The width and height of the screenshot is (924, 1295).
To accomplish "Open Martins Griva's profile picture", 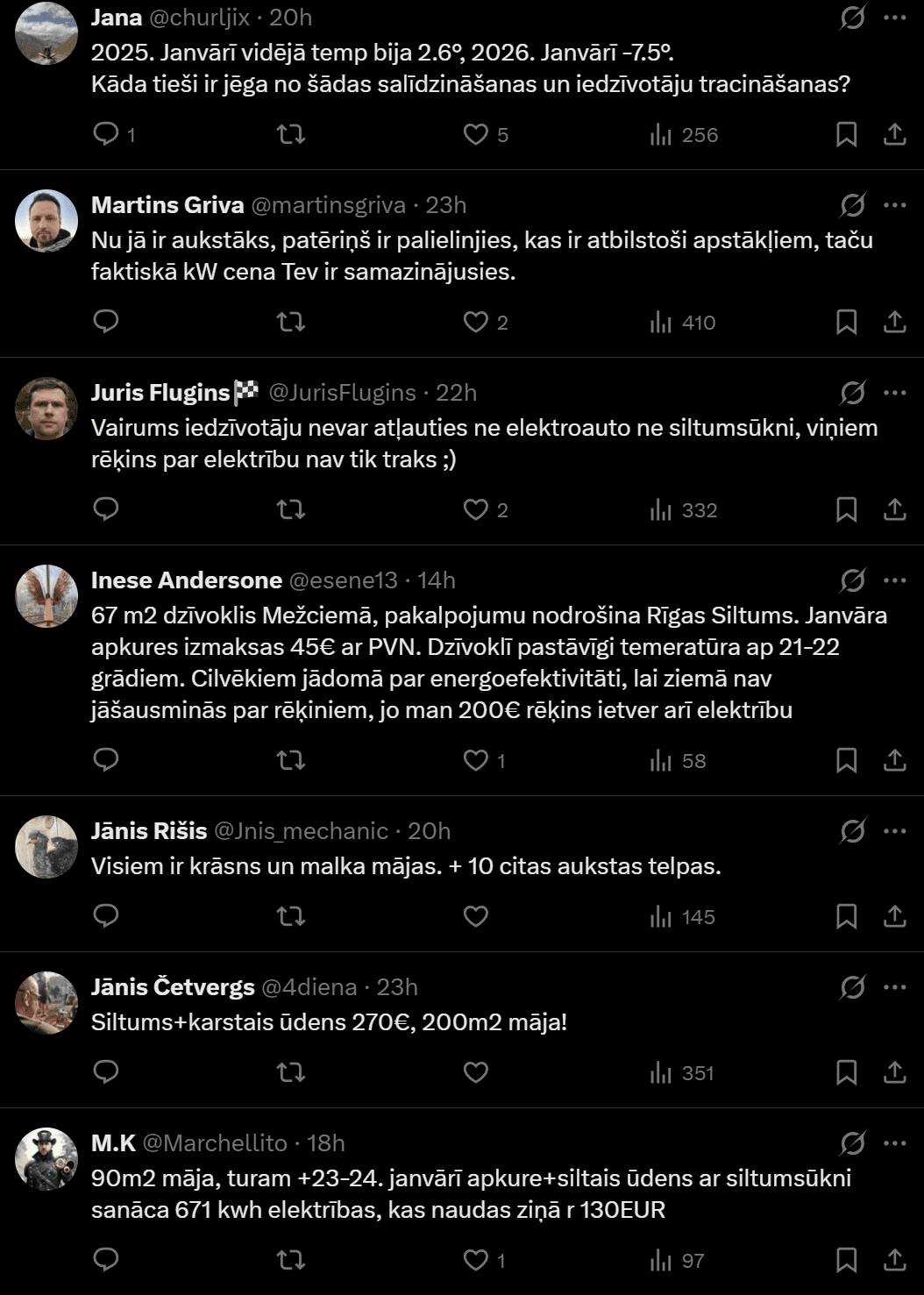I will [46, 221].
